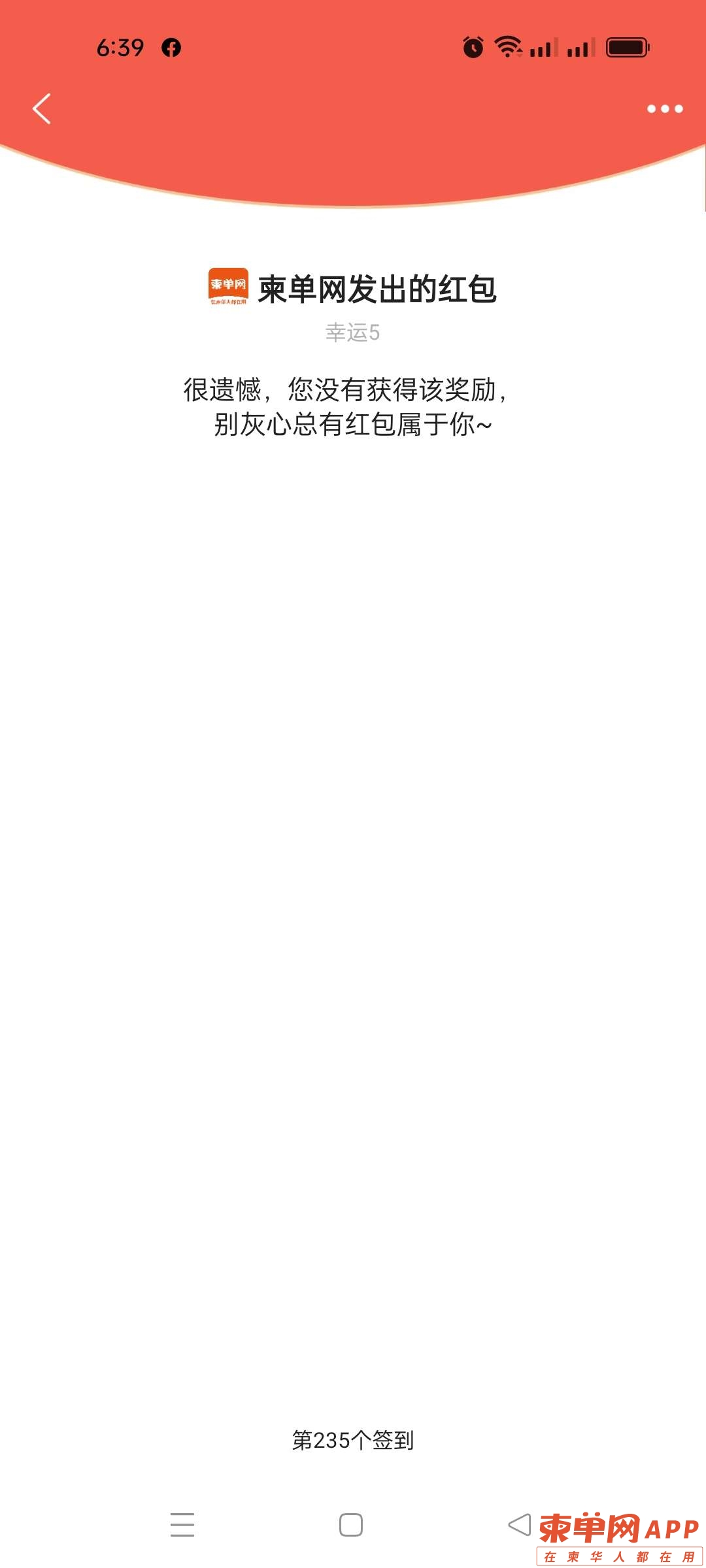Open the system recent apps menu

tap(182, 1525)
